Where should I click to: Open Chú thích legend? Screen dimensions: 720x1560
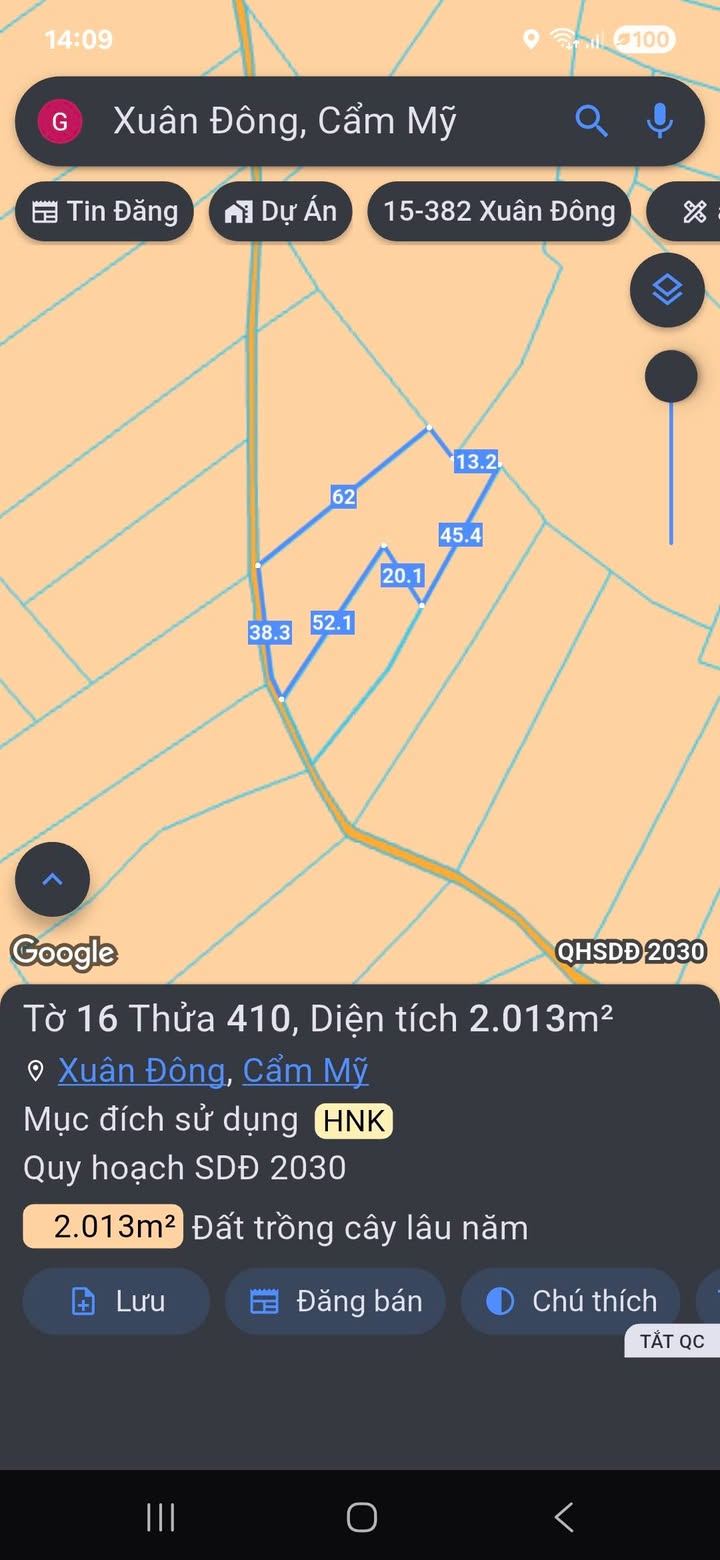571,1301
